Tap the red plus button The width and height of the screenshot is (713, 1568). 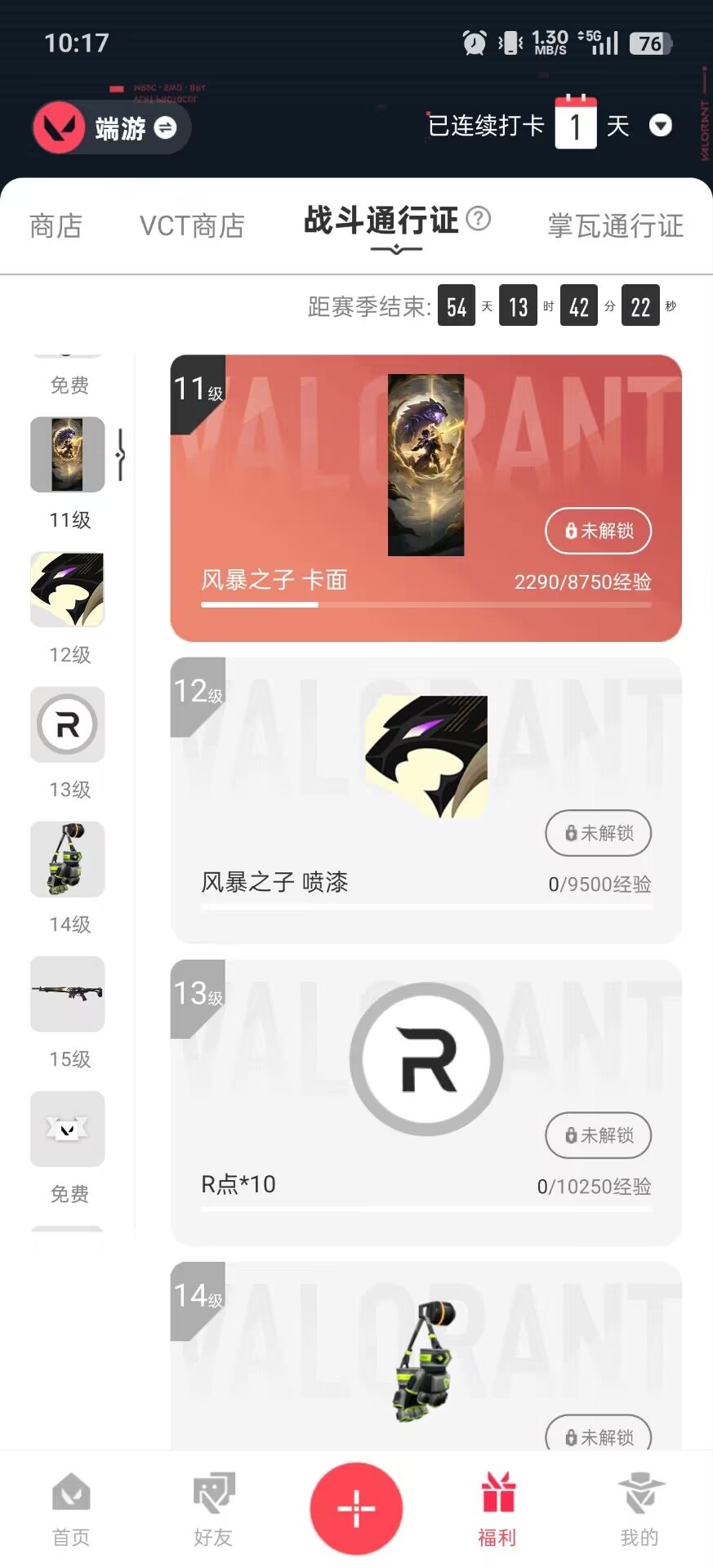pos(356,1508)
